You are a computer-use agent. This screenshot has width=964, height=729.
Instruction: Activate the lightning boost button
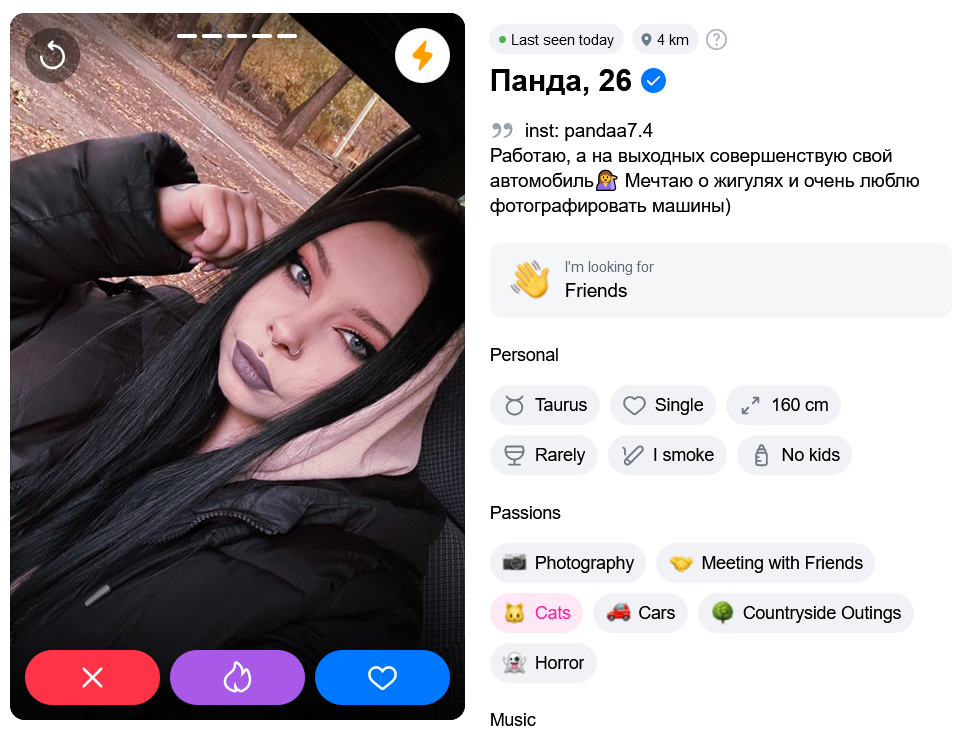pos(422,55)
